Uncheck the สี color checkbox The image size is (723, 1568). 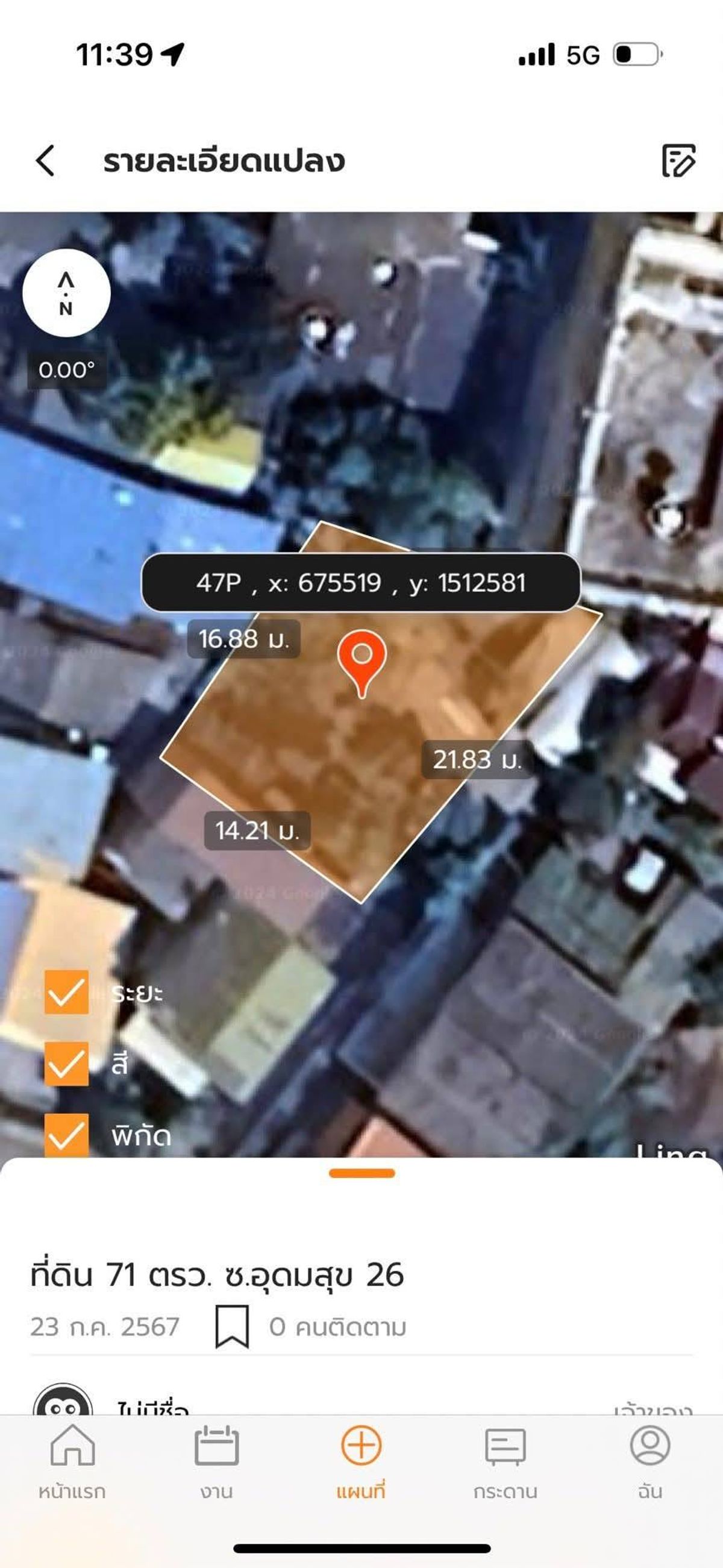pyautogui.click(x=66, y=1064)
